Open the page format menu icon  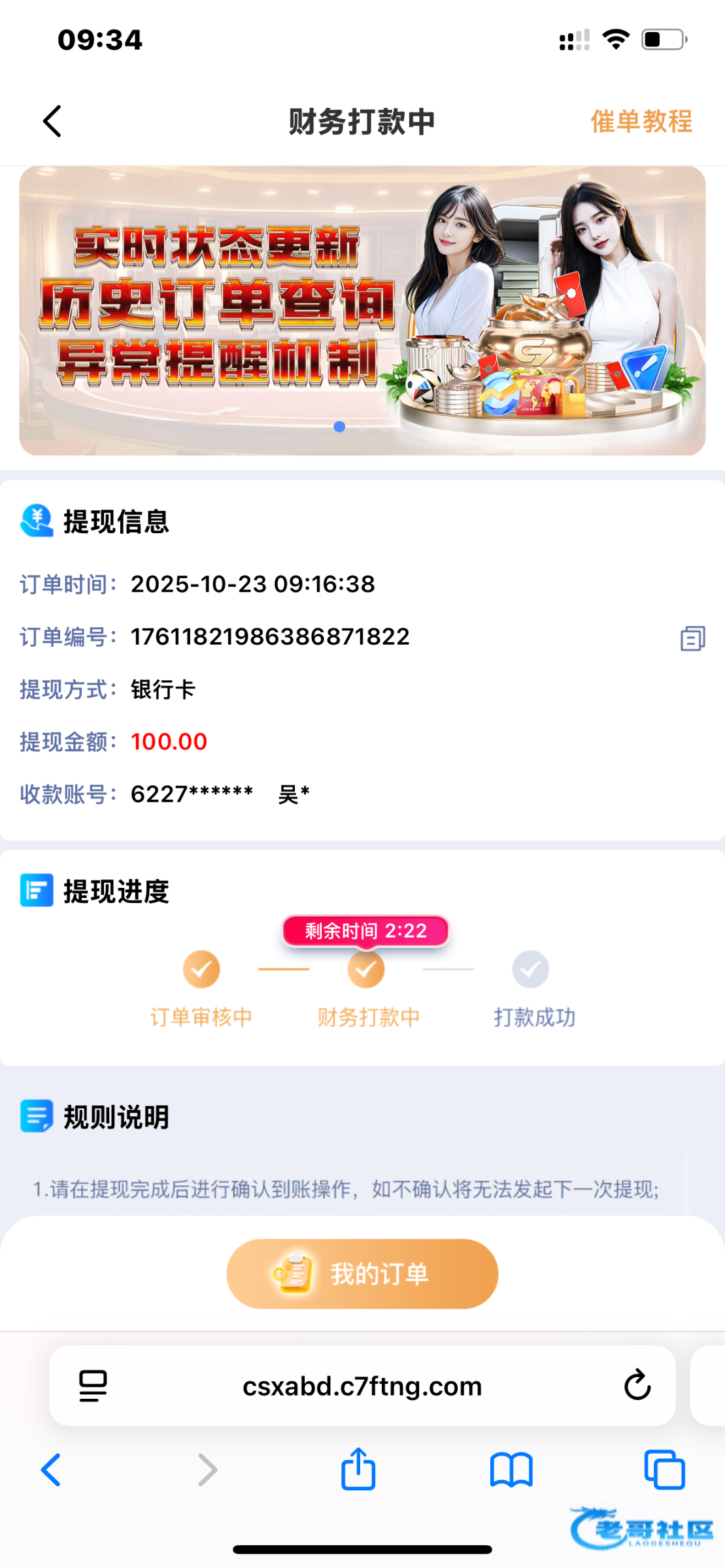[x=93, y=1386]
